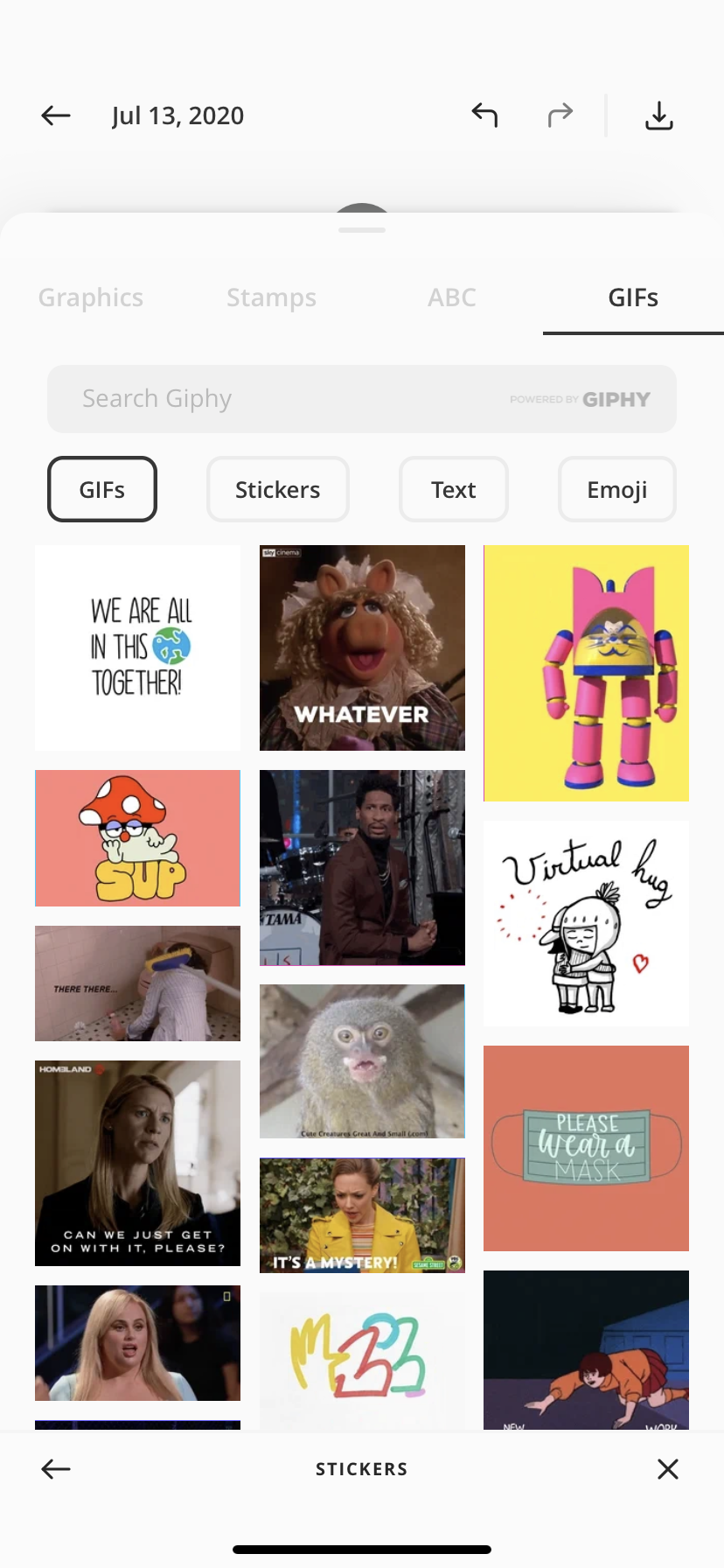Choose the "It's a mystery!" GIF

point(362,1214)
